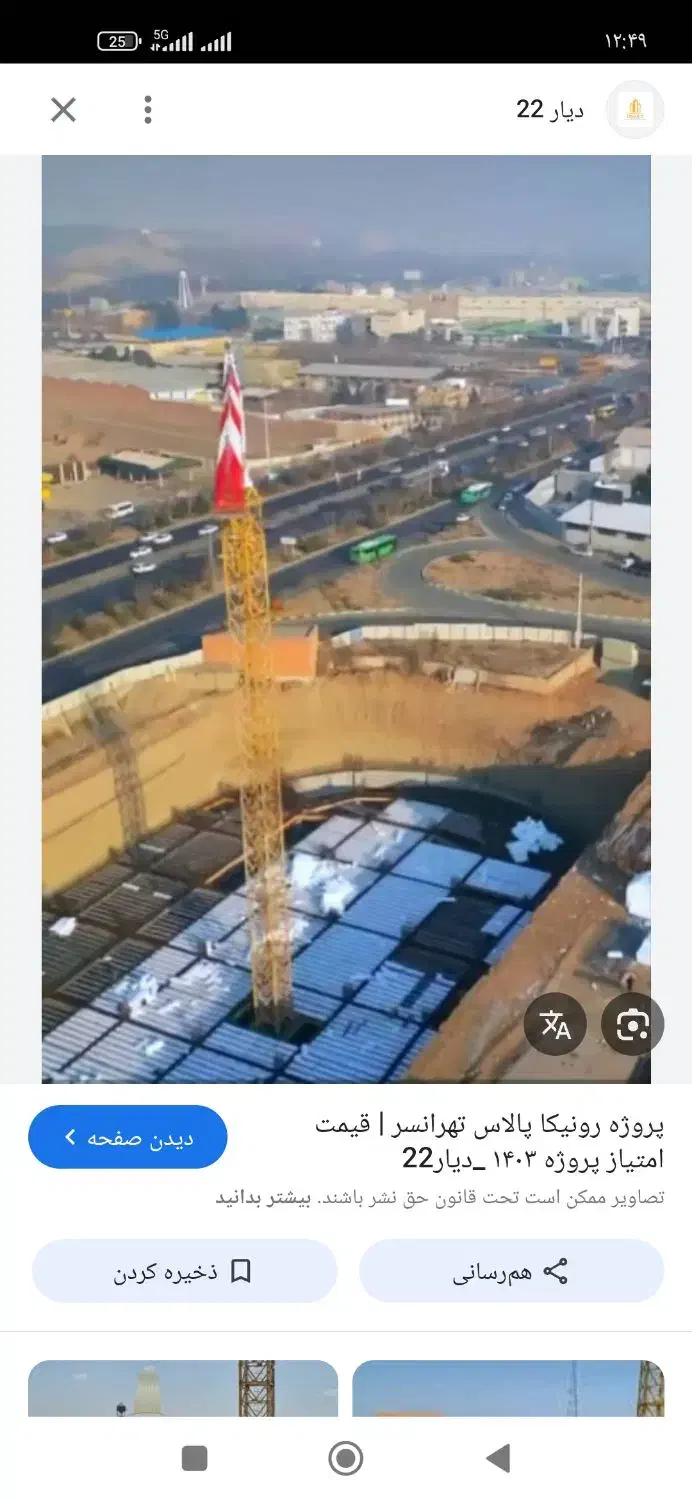Save image with ذخیره کردن
This screenshot has width=692, height=1500.
pyautogui.click(x=184, y=1271)
